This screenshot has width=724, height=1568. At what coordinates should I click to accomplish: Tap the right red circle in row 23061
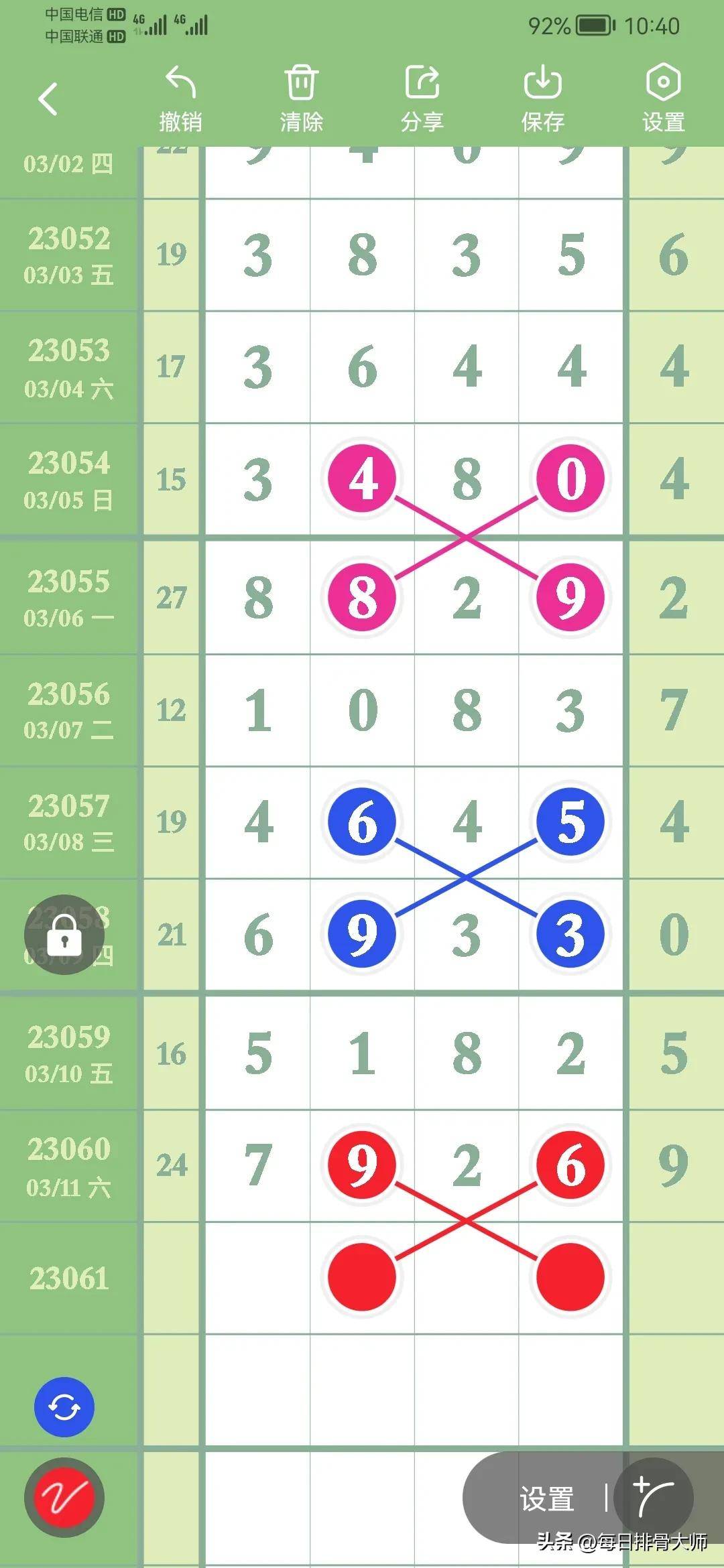click(x=570, y=1277)
